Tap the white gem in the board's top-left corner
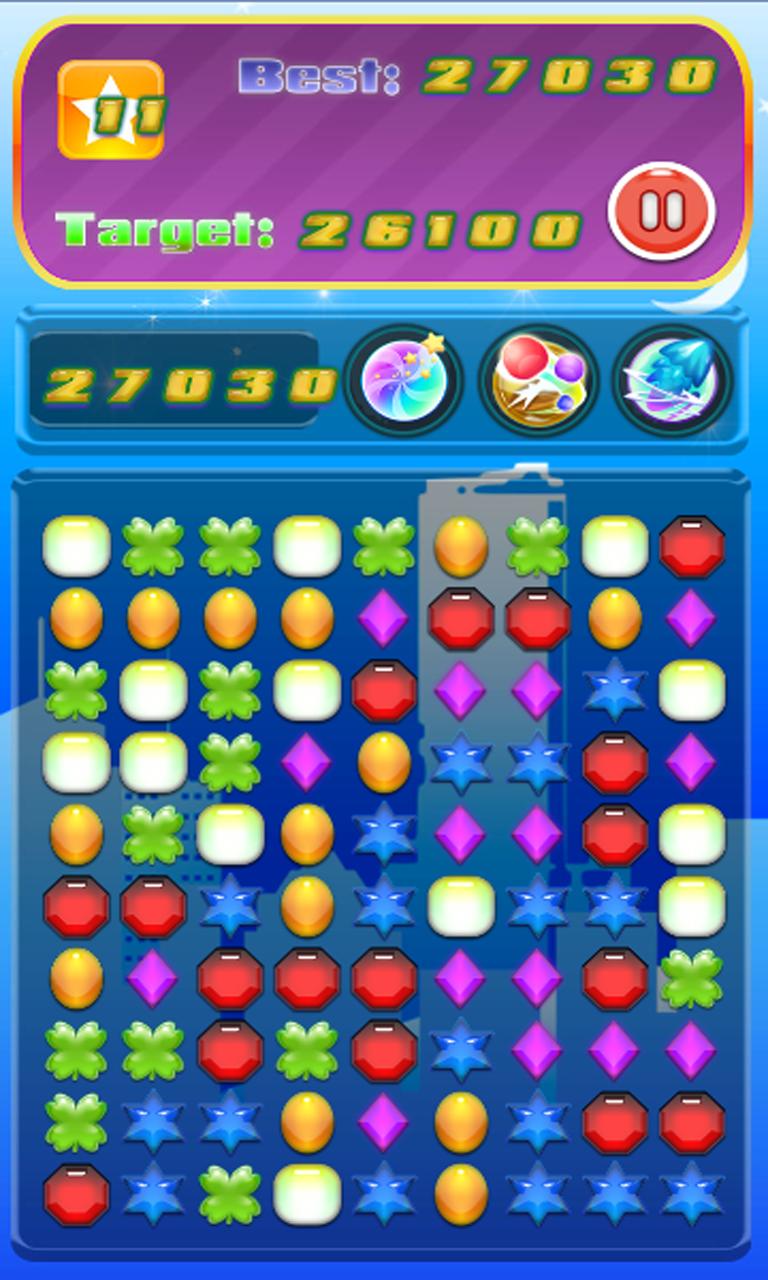This screenshot has width=768, height=1280. (77, 547)
